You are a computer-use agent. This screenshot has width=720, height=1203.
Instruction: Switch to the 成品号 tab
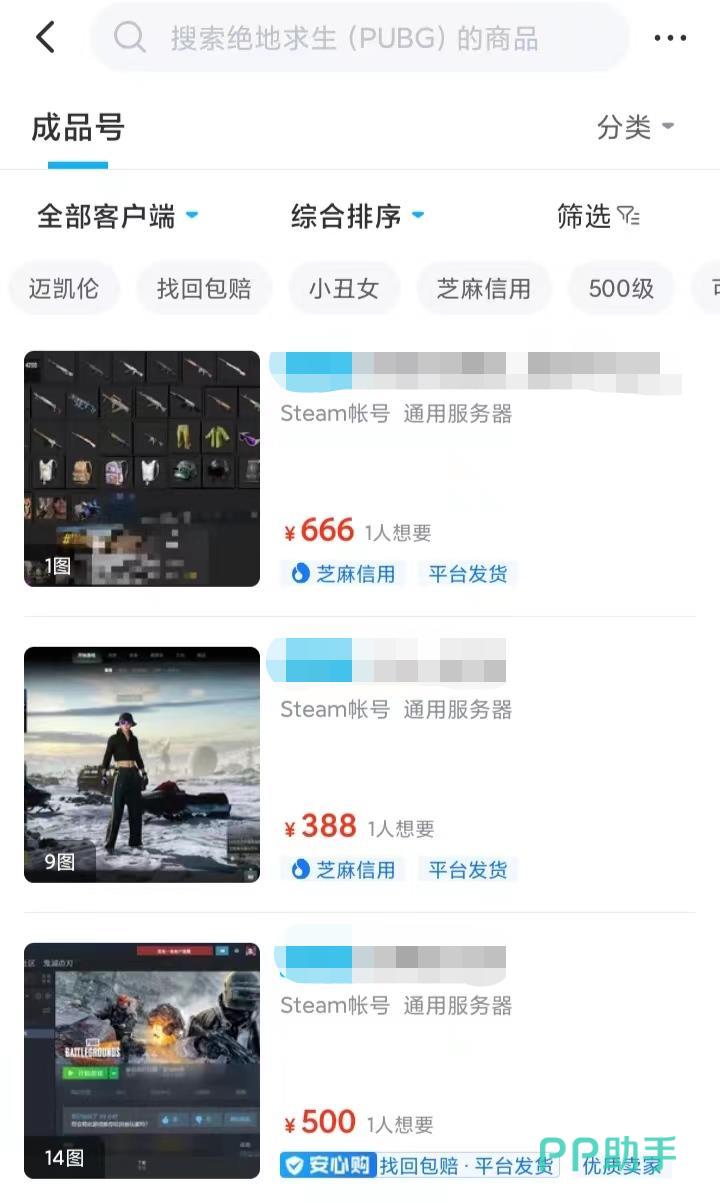[78, 128]
